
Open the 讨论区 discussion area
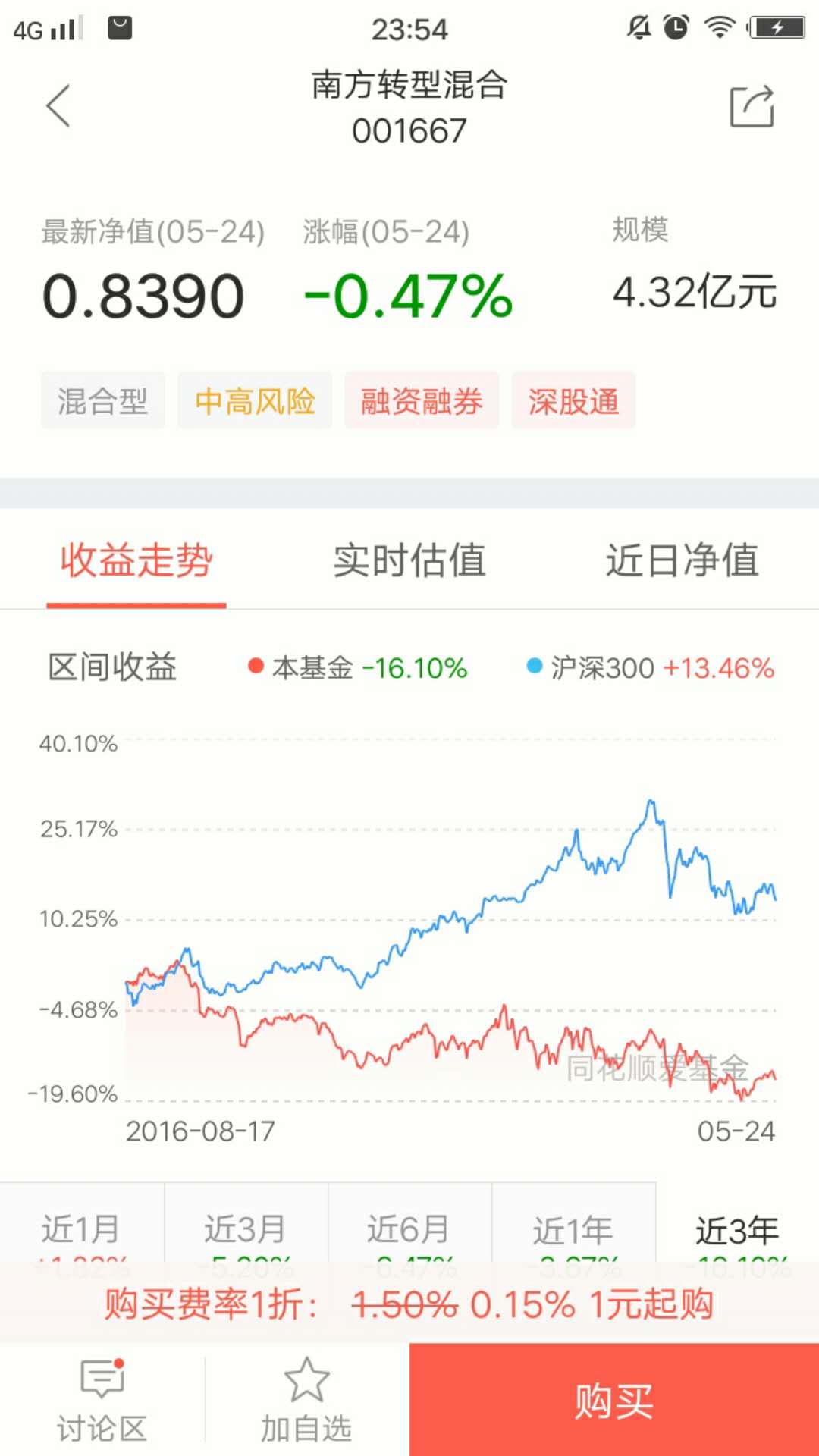[x=102, y=1400]
